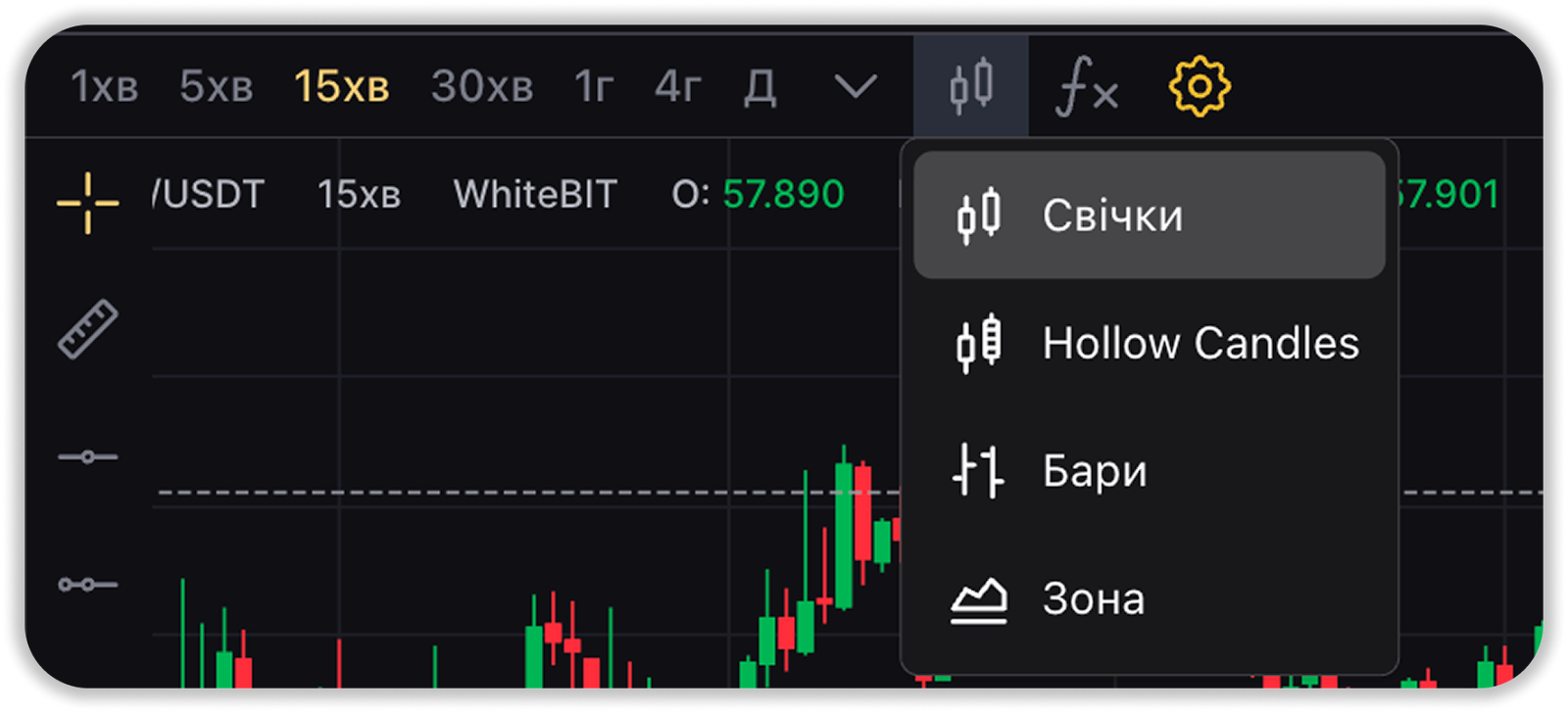Image resolution: width=1568 pixels, height=713 pixels.
Task: Tap the candlestick chart type button
Action: 971,86
